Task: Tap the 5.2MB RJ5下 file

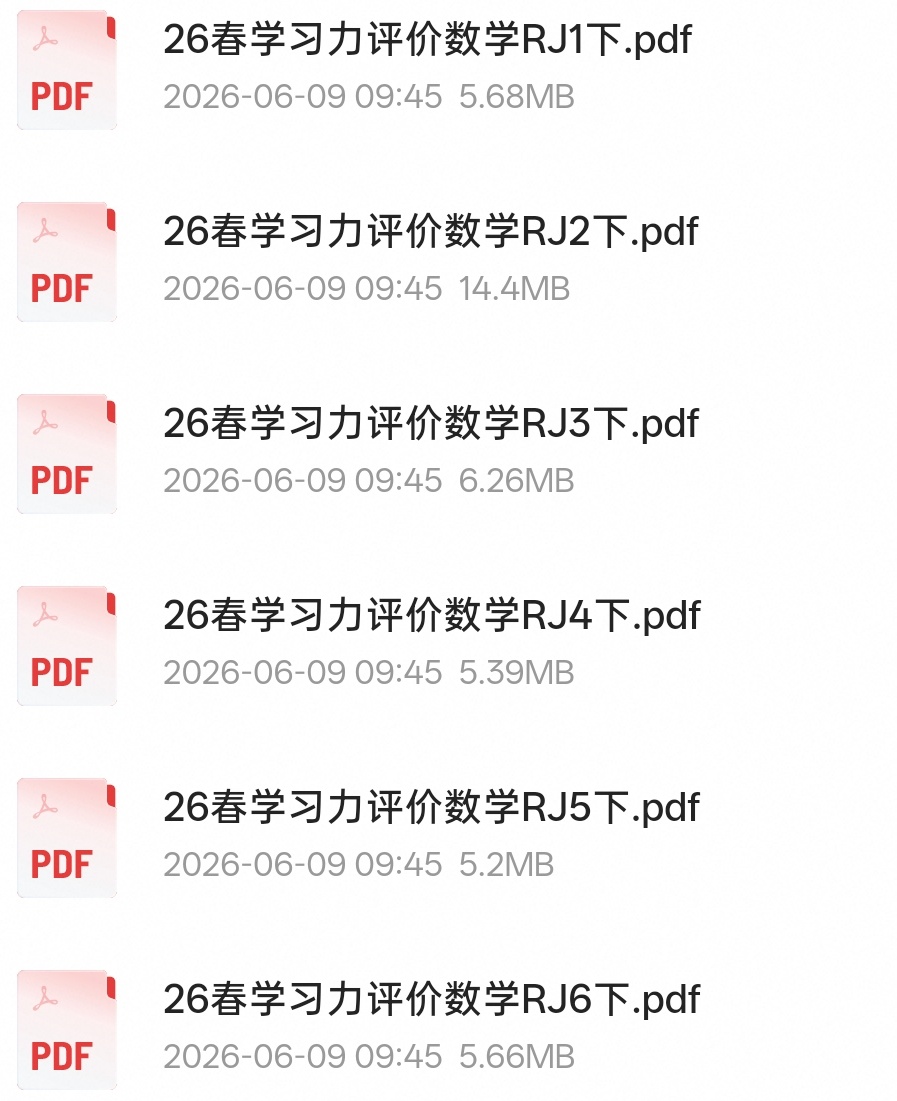Action: 448,836
